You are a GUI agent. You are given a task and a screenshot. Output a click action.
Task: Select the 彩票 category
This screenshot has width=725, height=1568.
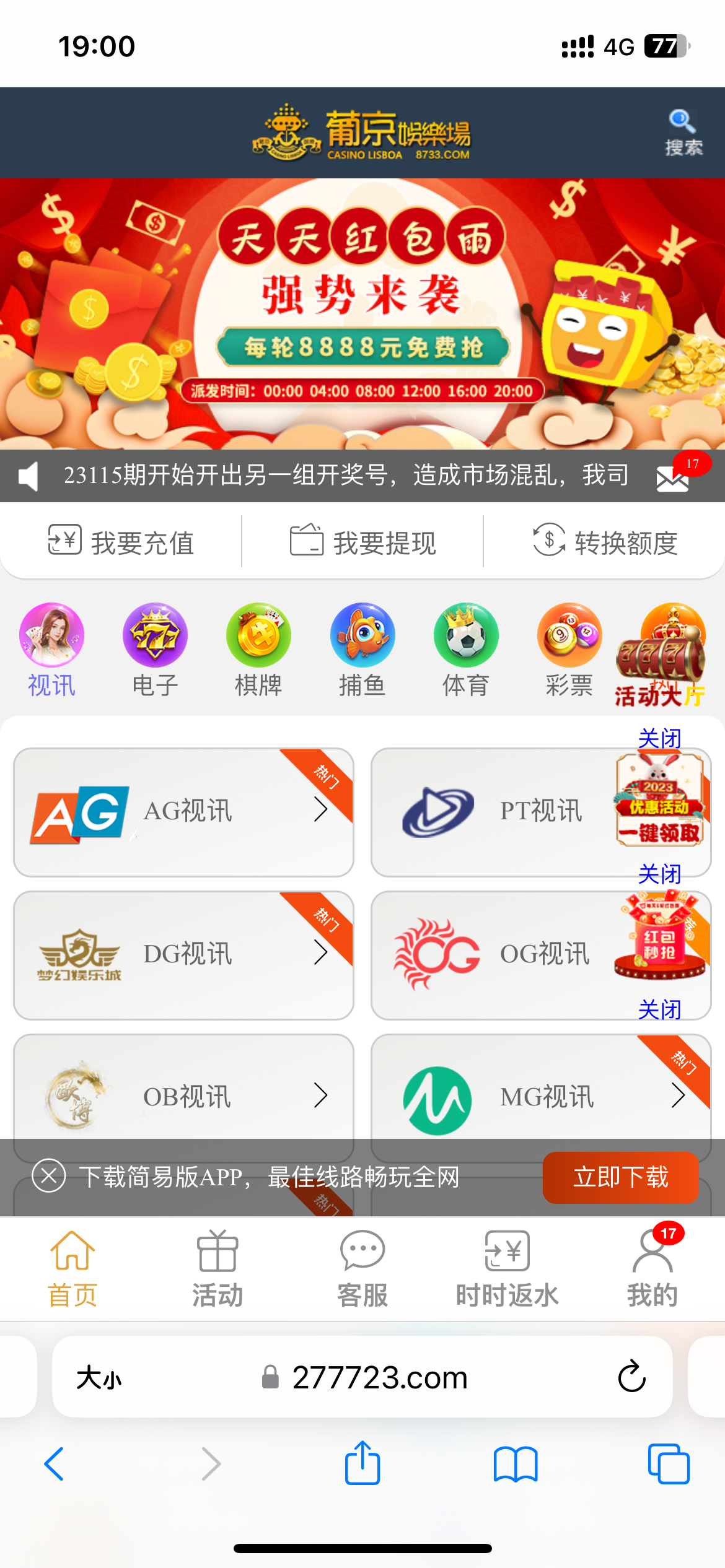click(569, 650)
